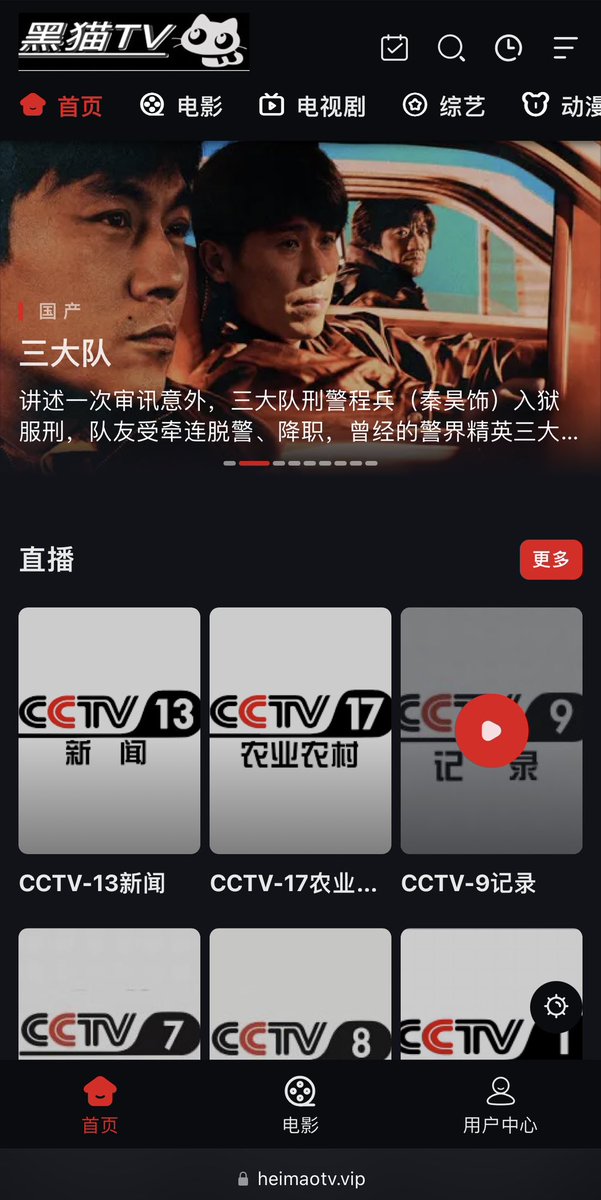Tap 更多 in the 直播 section

pos(550,559)
